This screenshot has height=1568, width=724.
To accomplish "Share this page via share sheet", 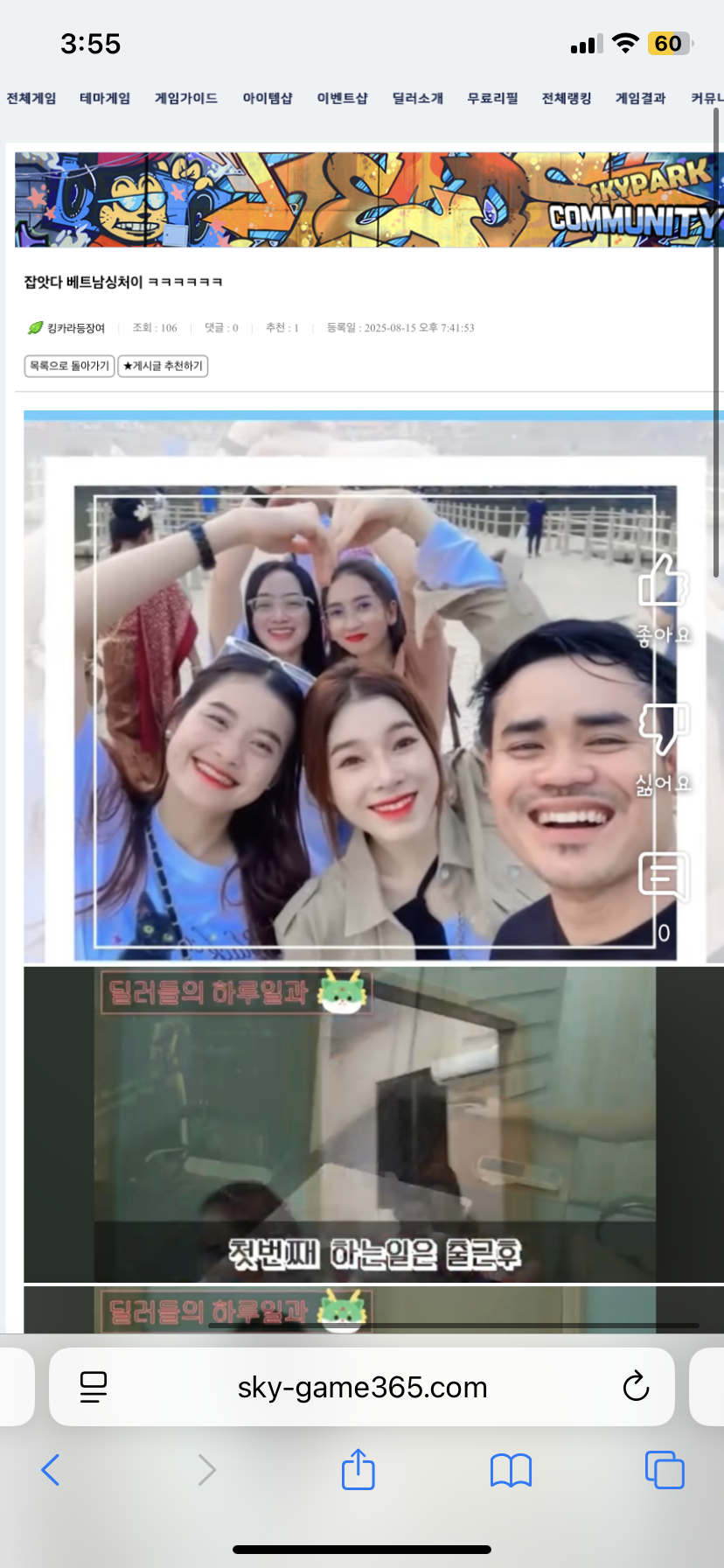I will [x=358, y=1470].
